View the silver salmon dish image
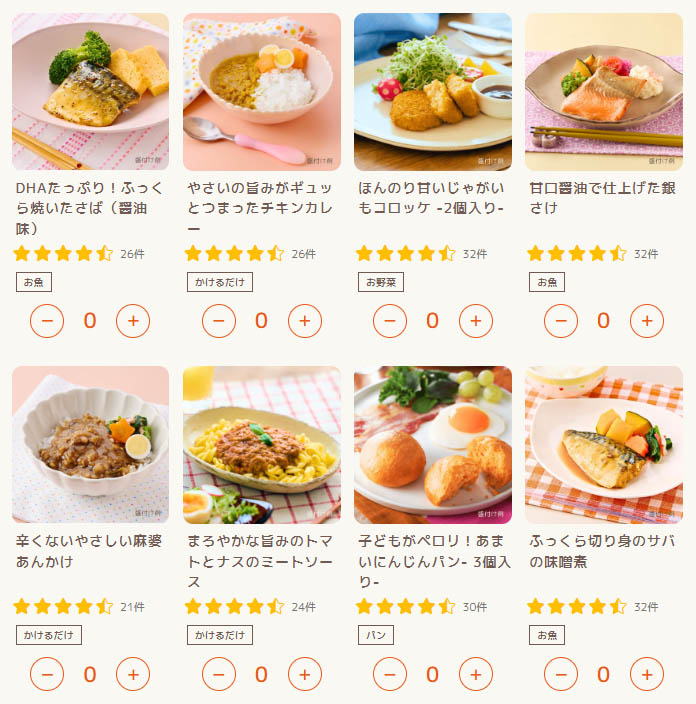Image resolution: width=696 pixels, height=704 pixels. (604, 91)
